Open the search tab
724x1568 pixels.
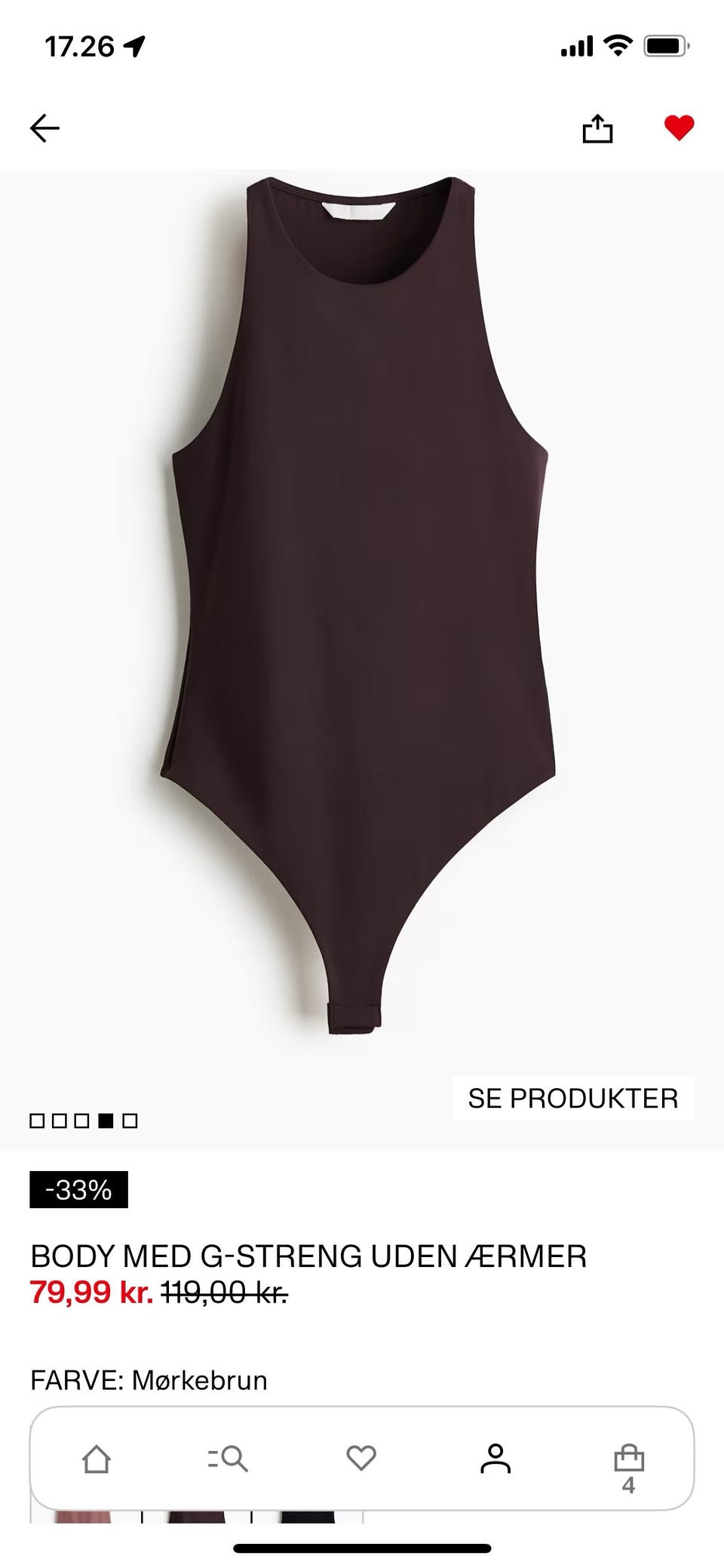click(228, 1459)
